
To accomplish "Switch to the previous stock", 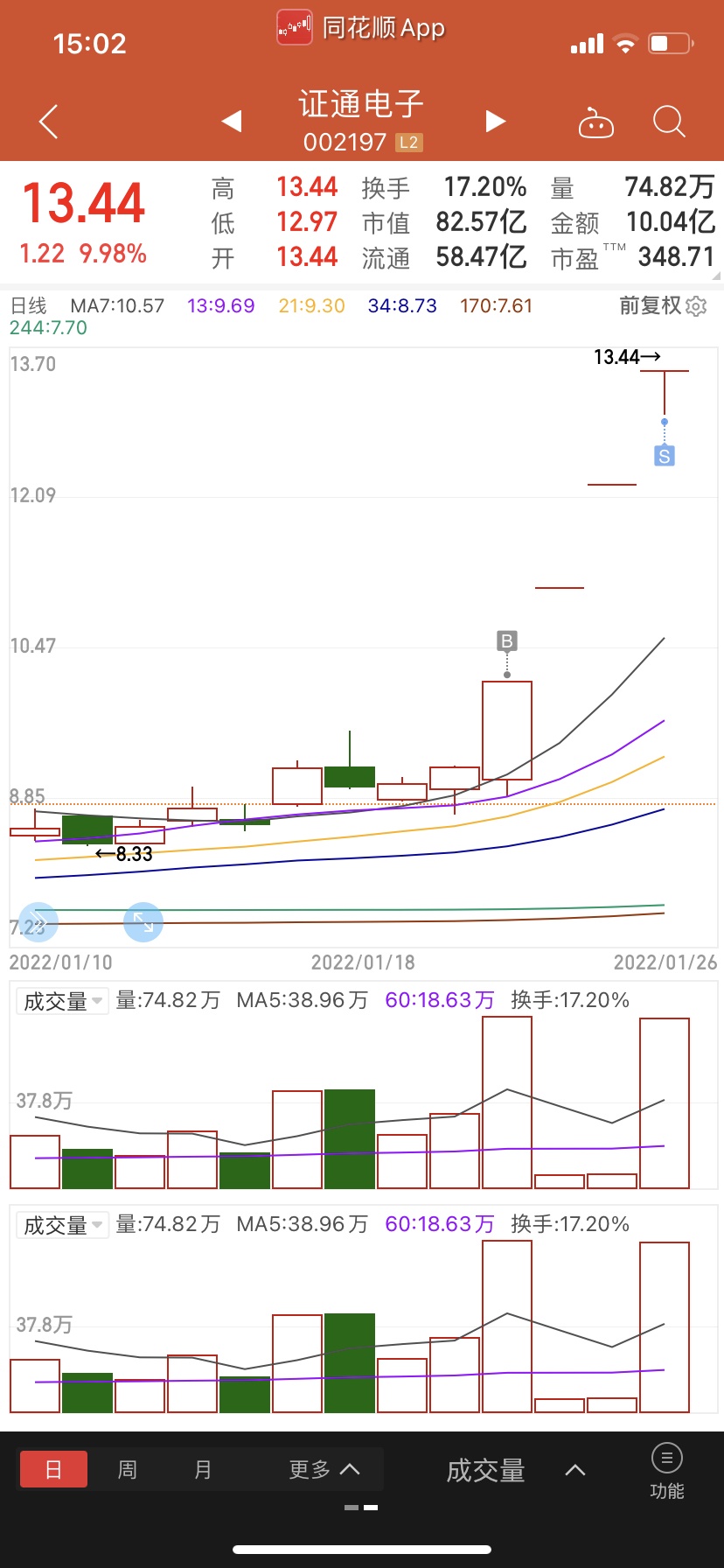I will (232, 121).
